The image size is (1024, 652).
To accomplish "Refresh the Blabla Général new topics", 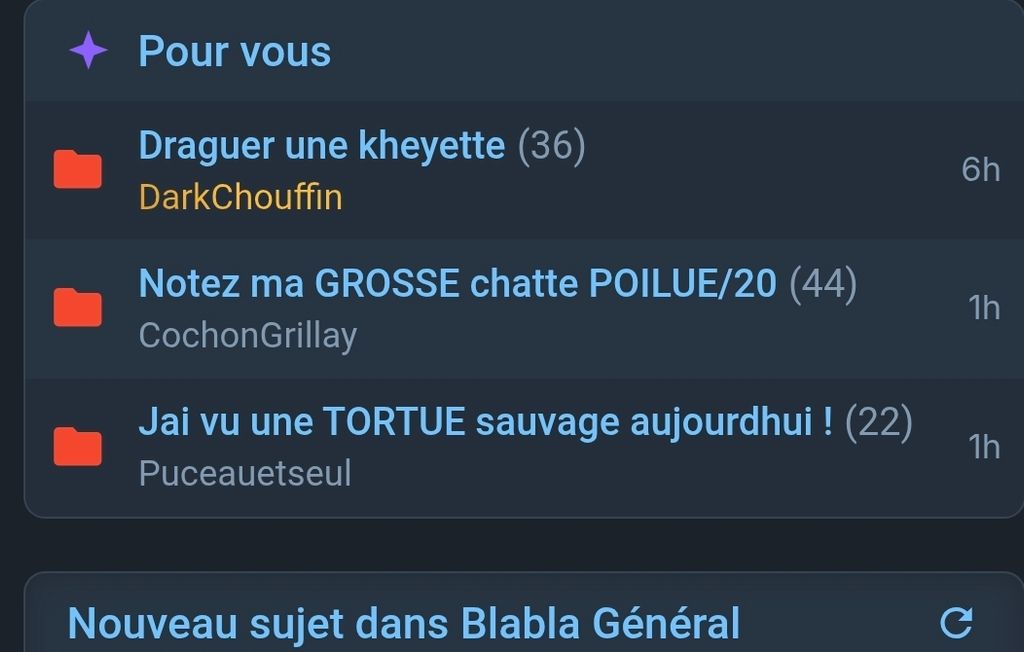I will point(956,623).
